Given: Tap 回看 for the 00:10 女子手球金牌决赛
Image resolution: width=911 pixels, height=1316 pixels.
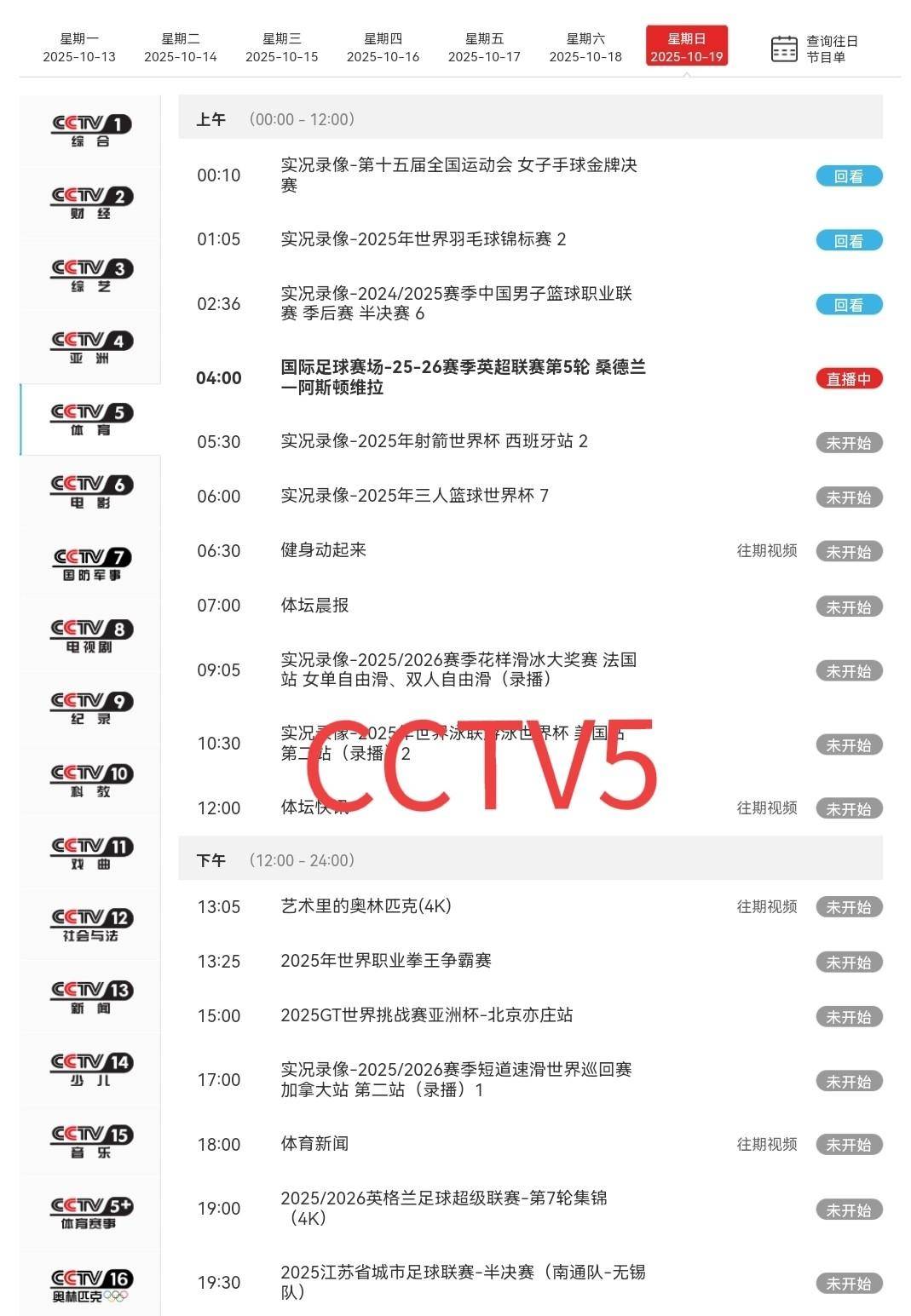Looking at the screenshot, I should point(848,176).
